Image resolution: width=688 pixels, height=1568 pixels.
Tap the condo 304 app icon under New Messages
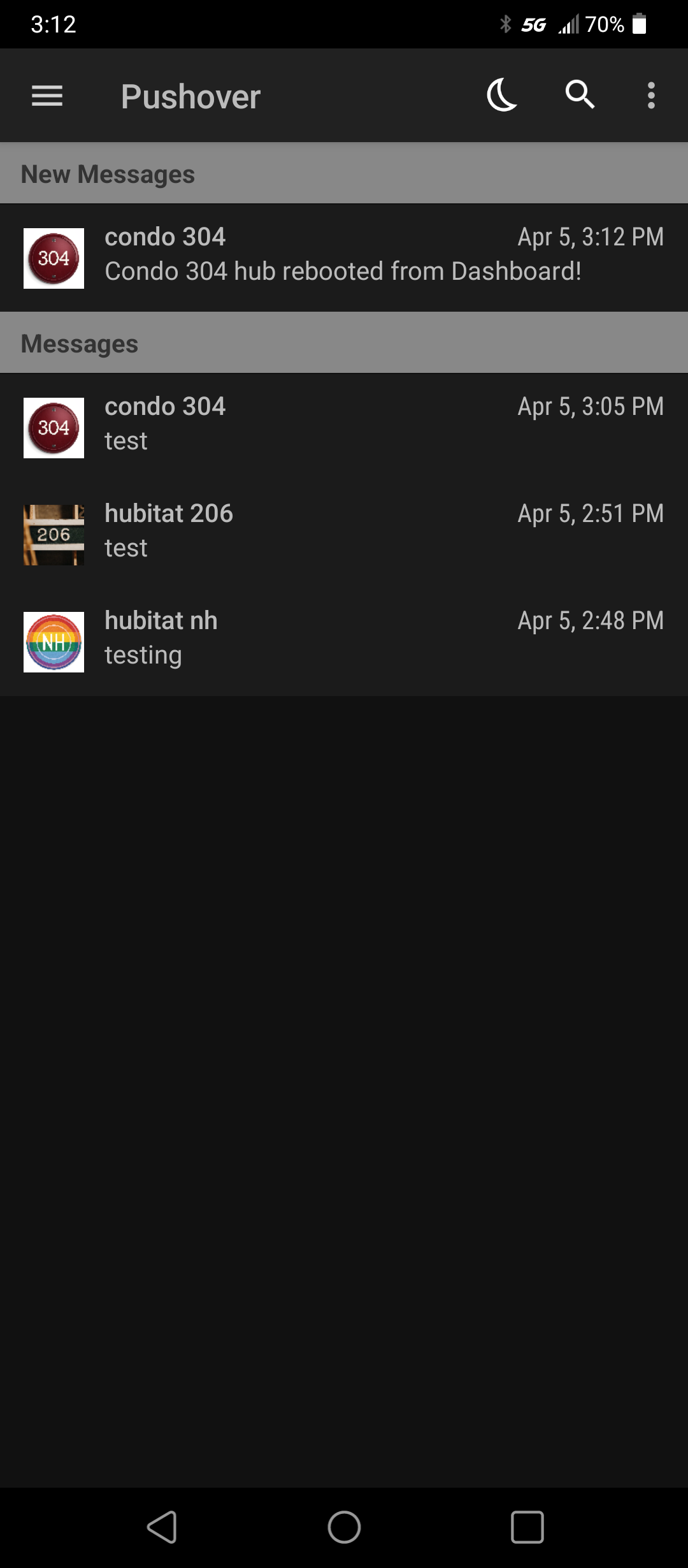(x=54, y=258)
